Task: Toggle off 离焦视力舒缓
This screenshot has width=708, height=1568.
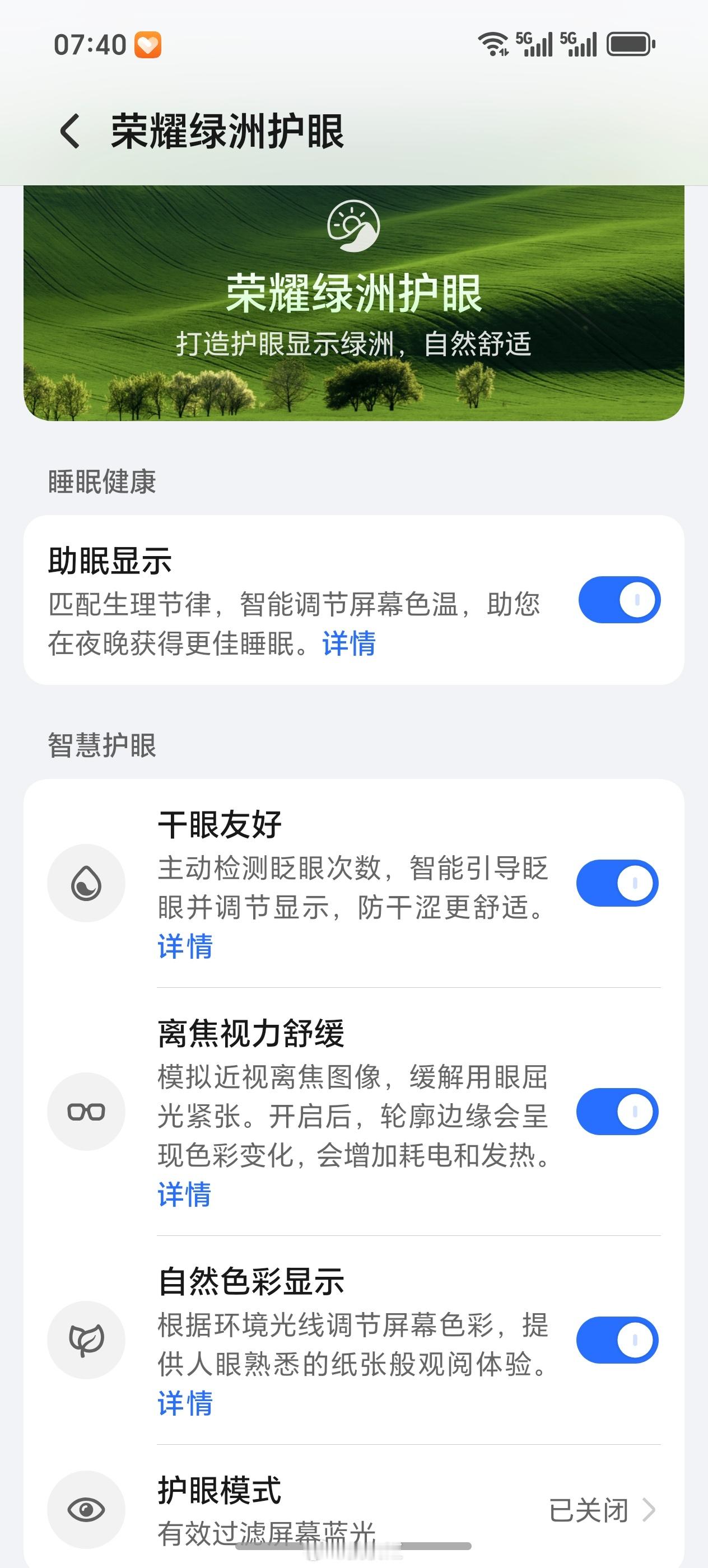Action: [x=617, y=1112]
